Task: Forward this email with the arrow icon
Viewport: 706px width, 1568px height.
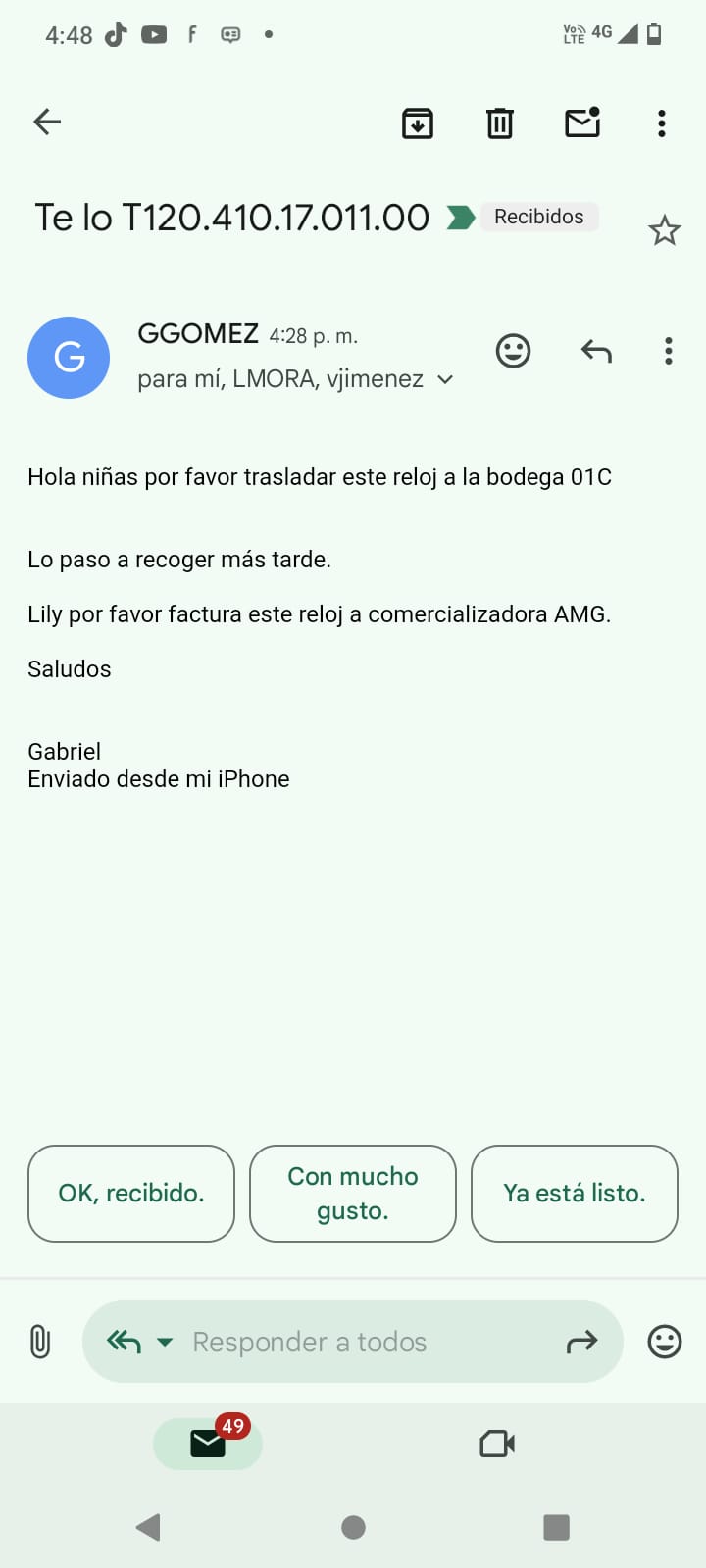Action: coord(582,1342)
